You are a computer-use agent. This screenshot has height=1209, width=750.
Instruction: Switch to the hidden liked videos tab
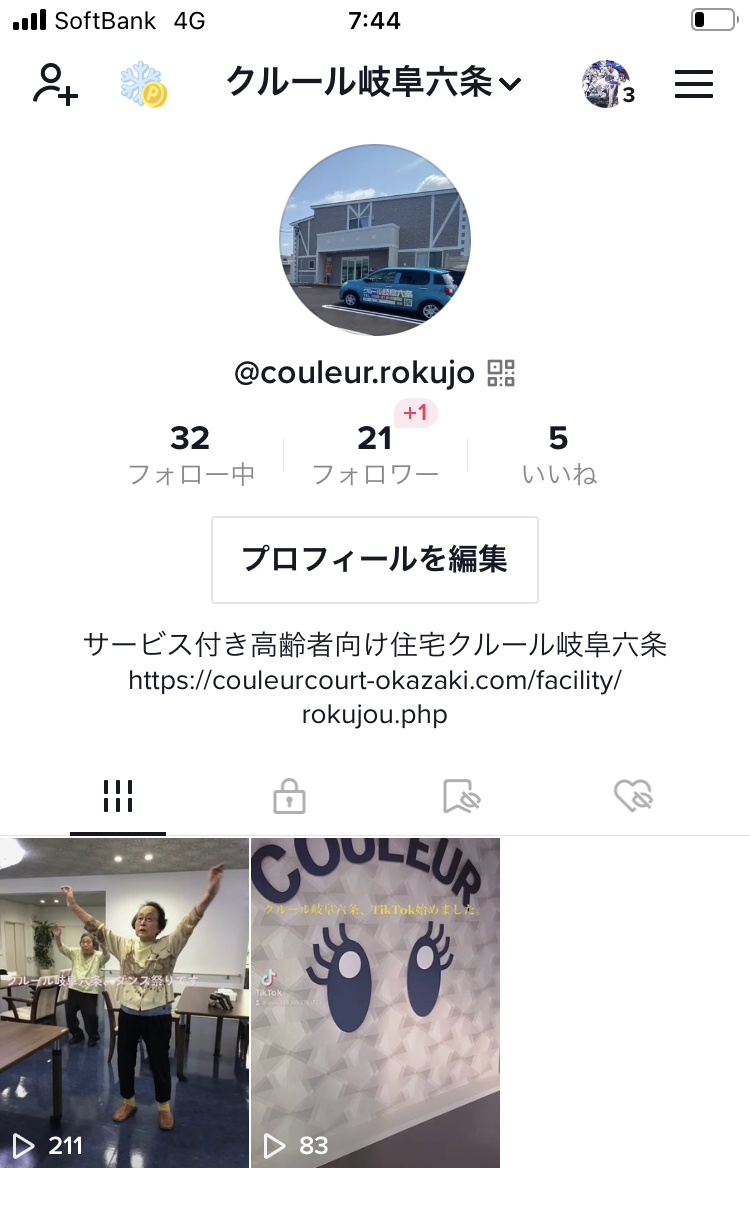[x=634, y=796]
